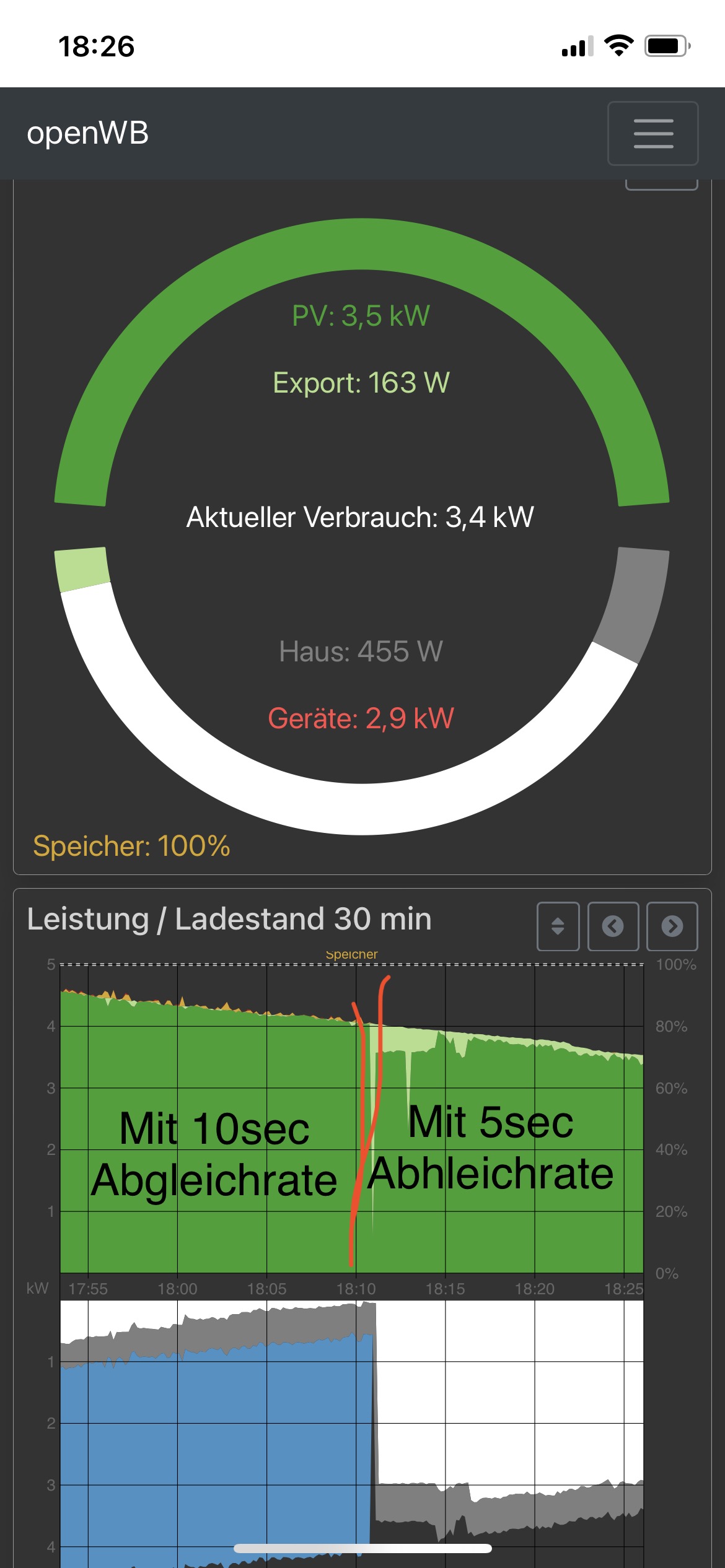Open the openWB home title
Screen dimensions: 725x1568
[x=88, y=133]
